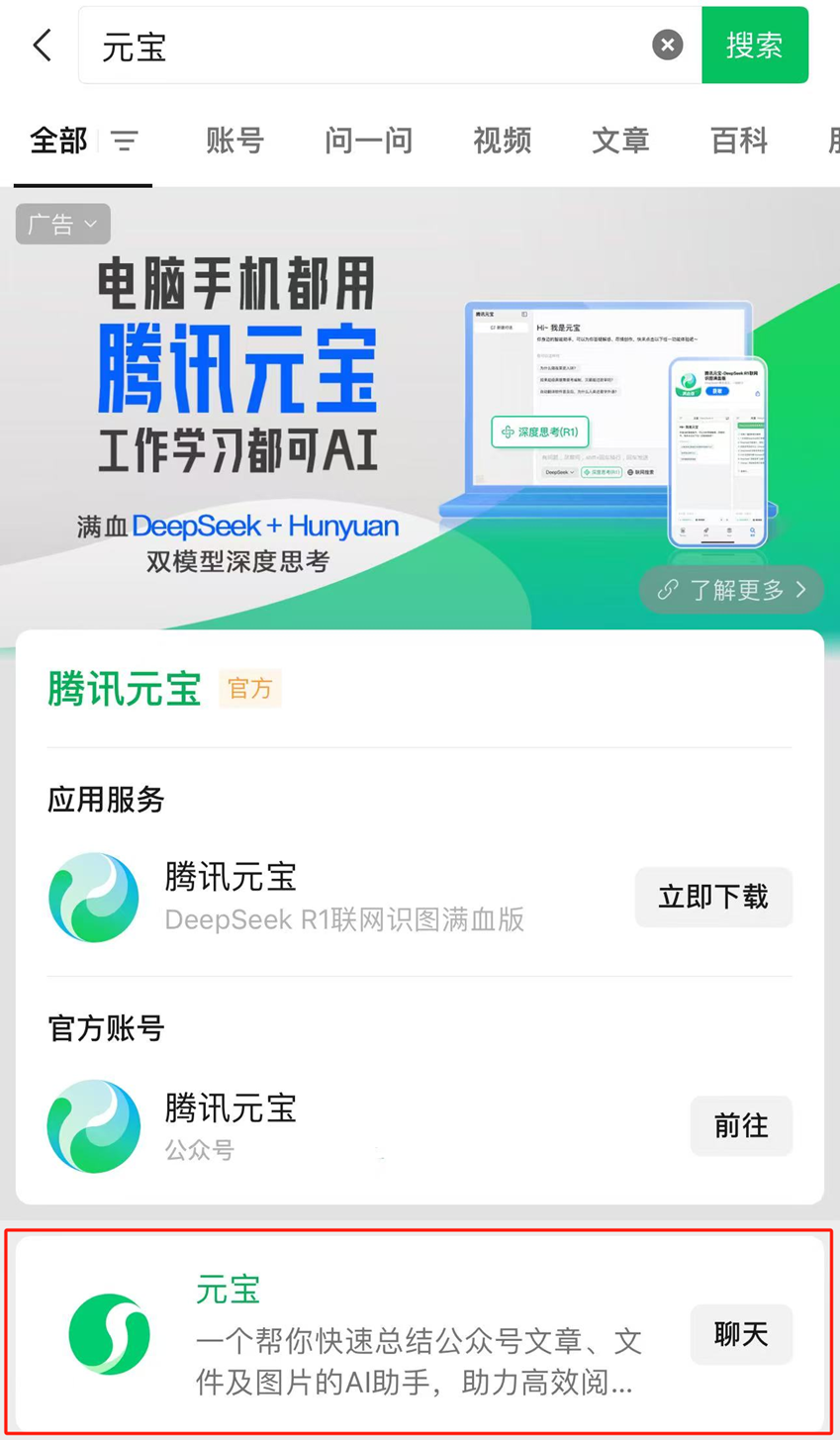Switch to the 账号 tab
Viewport: 840px width, 1440px height.
(235, 142)
